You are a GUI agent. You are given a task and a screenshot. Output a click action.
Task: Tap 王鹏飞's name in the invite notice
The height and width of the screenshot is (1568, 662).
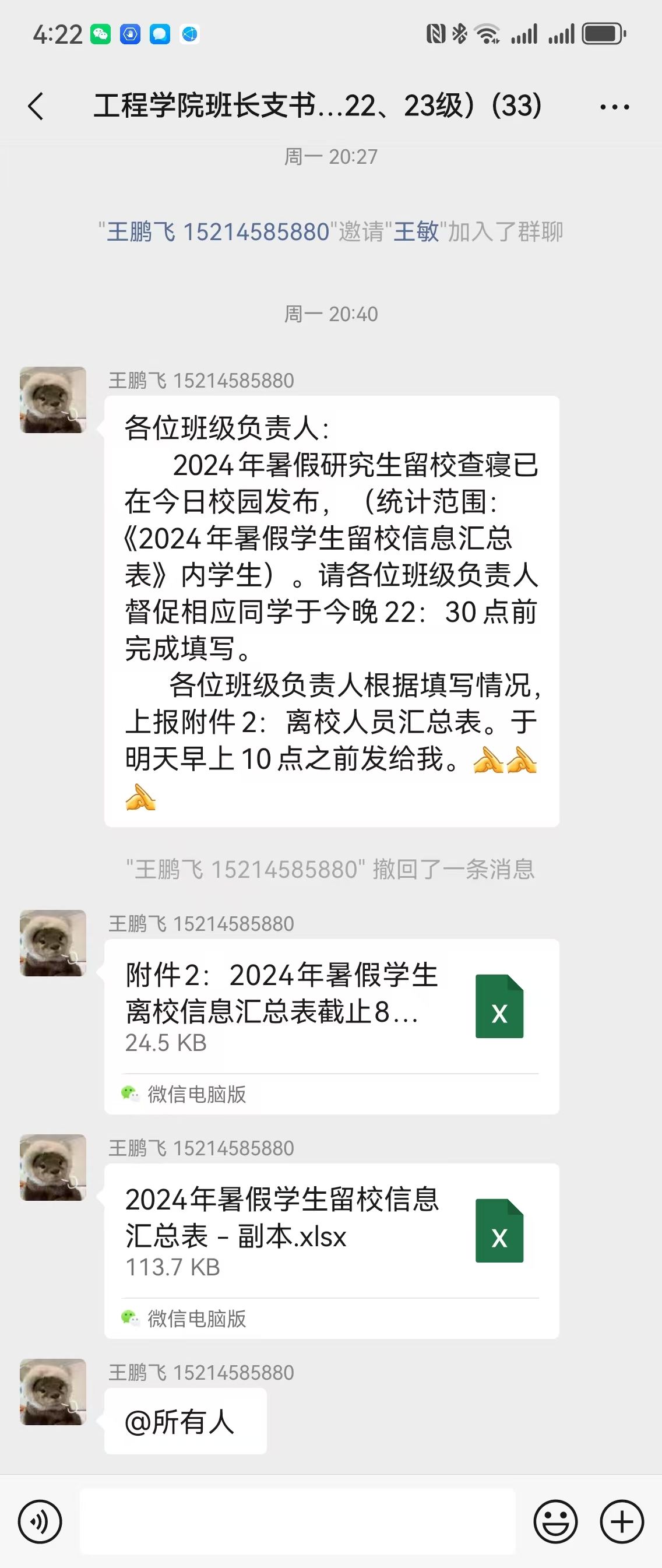click(218, 232)
